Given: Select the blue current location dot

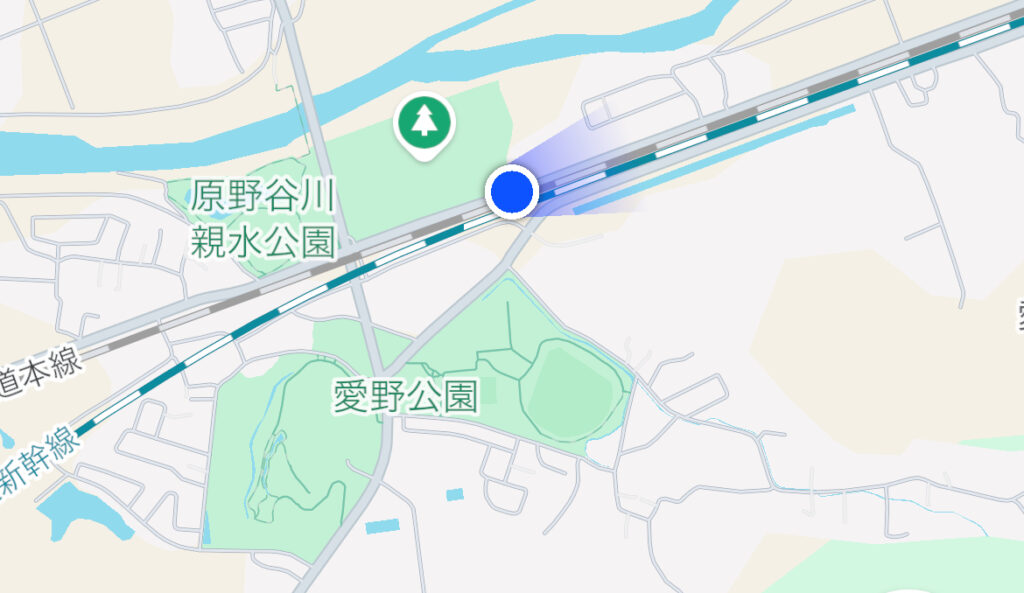Looking at the screenshot, I should coord(512,191).
